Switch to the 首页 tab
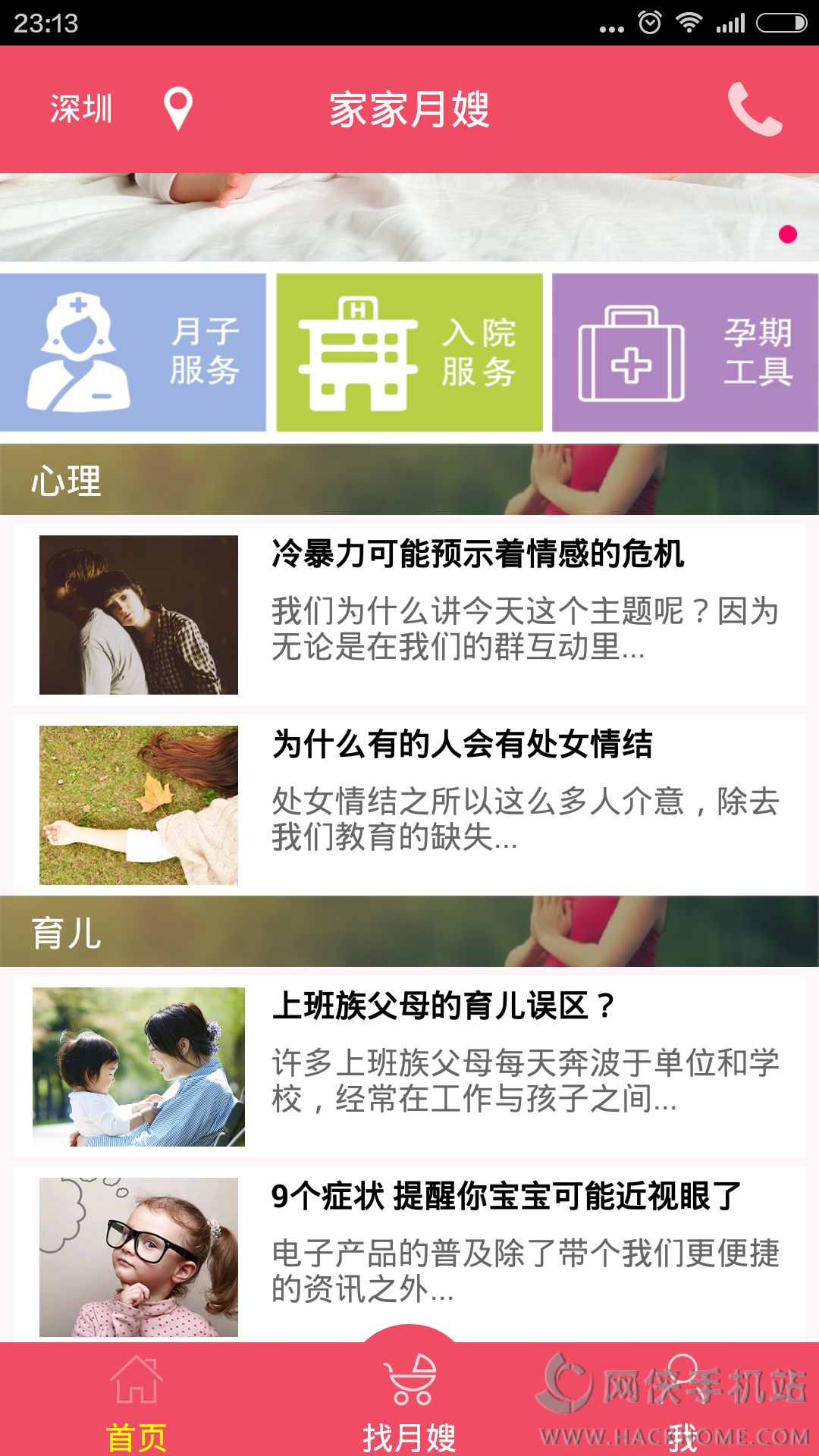 point(136,1403)
